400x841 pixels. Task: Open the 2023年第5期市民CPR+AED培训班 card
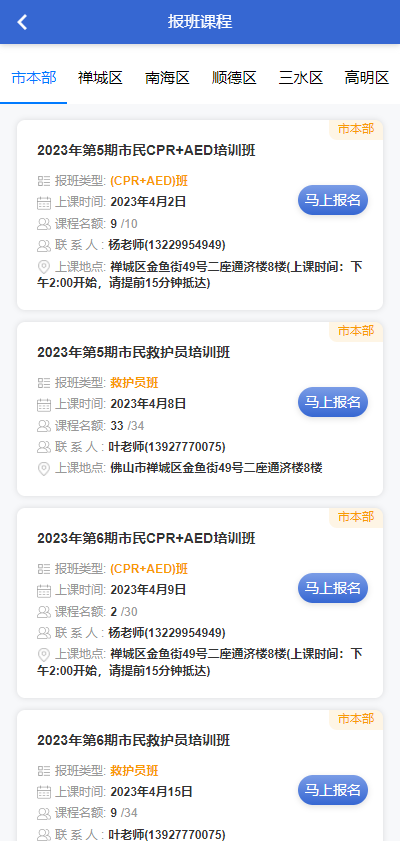(200, 215)
